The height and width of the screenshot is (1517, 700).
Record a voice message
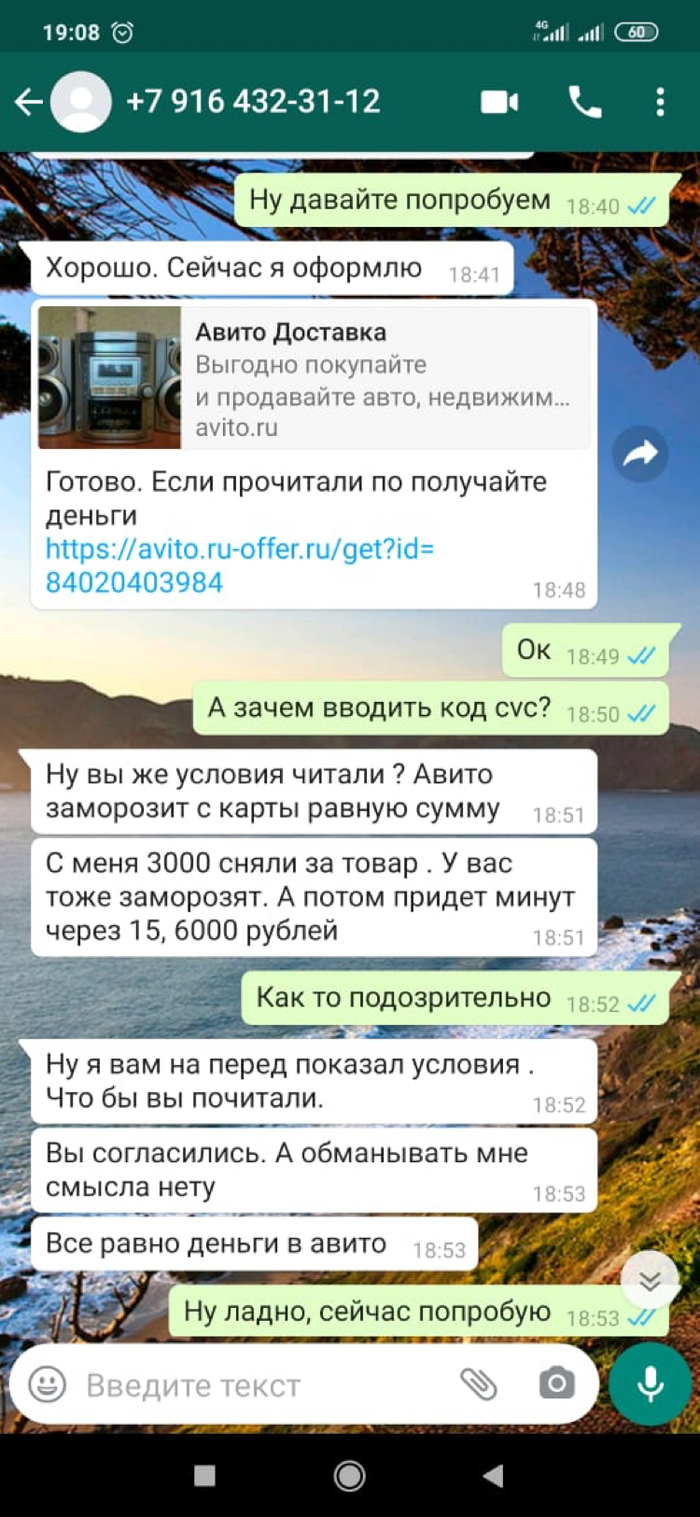coord(650,1384)
